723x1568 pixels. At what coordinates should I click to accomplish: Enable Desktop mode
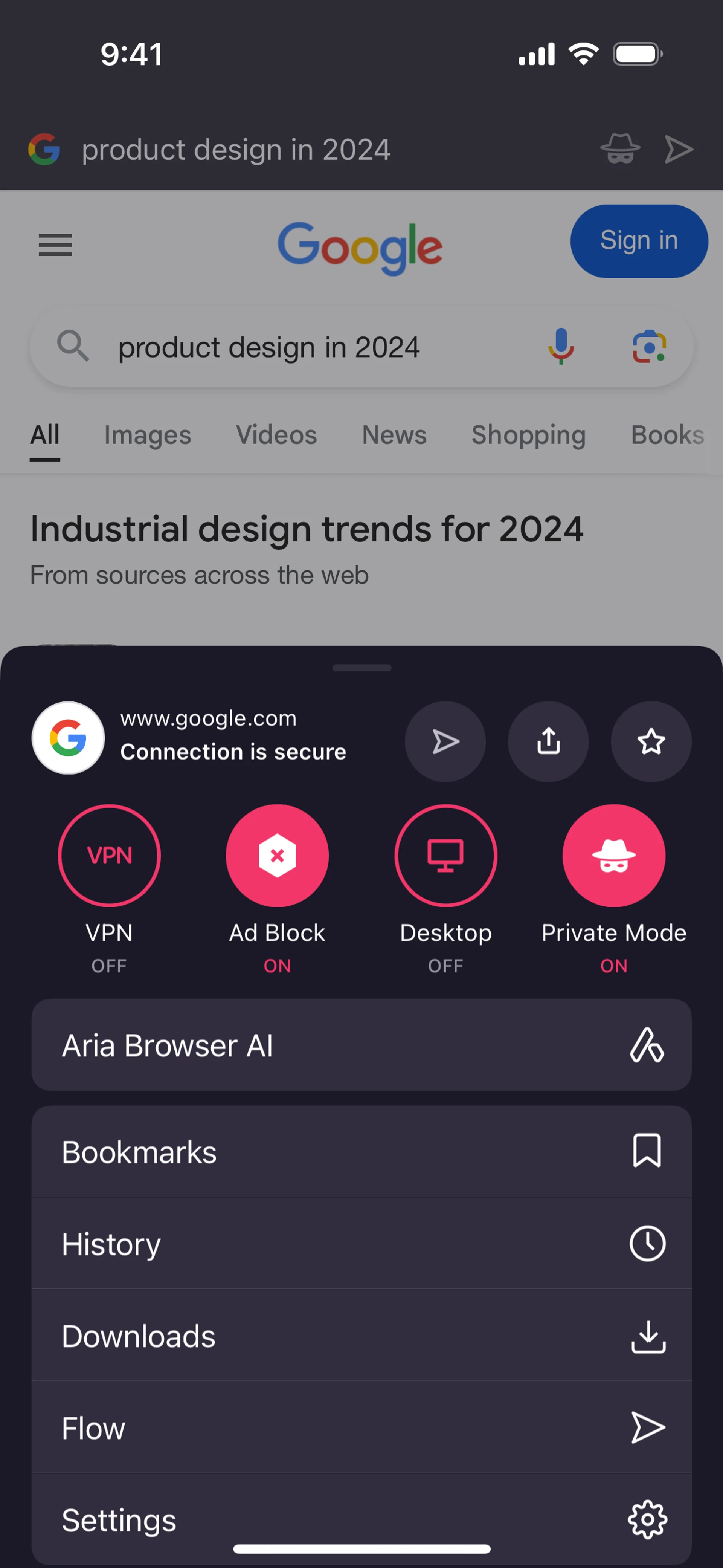tap(445, 855)
